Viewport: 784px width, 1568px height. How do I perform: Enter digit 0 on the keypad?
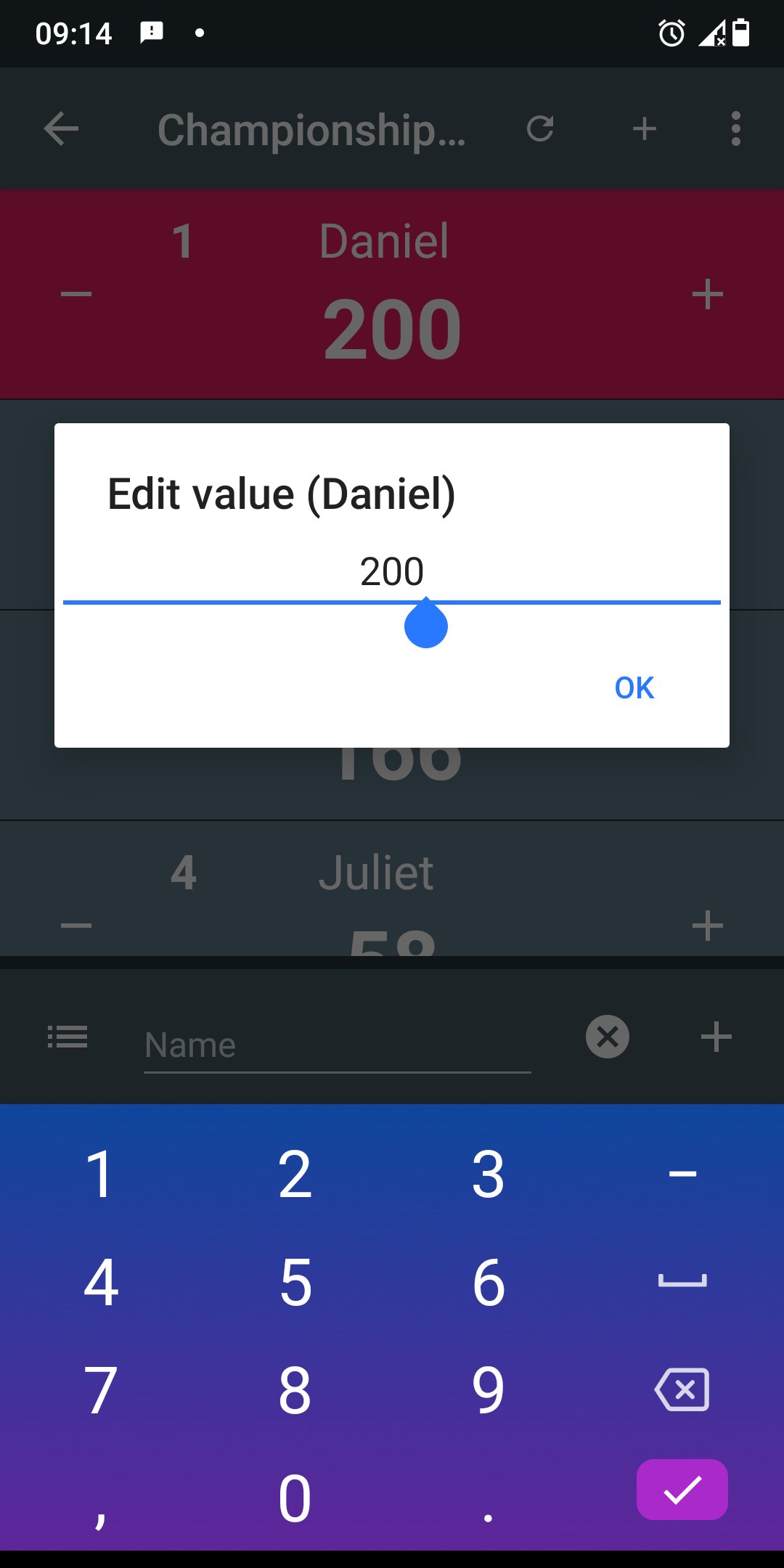[295, 1497]
